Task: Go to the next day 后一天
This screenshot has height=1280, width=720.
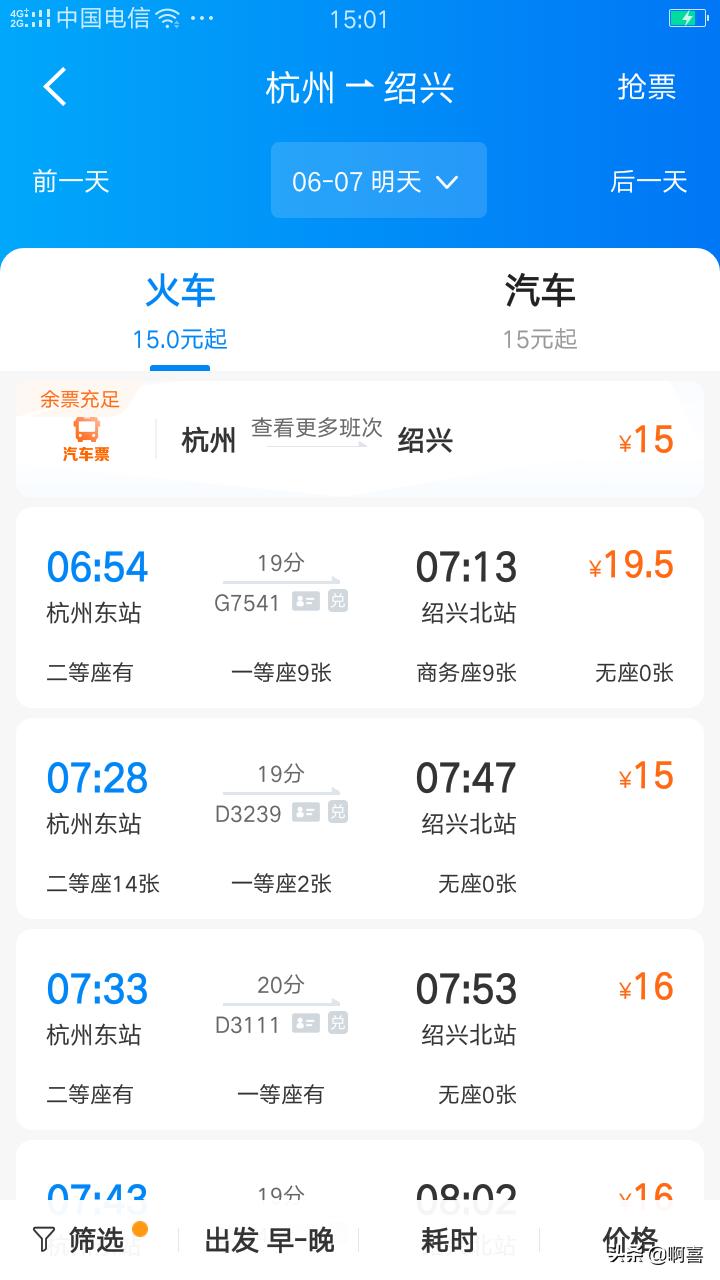Action: point(649,181)
